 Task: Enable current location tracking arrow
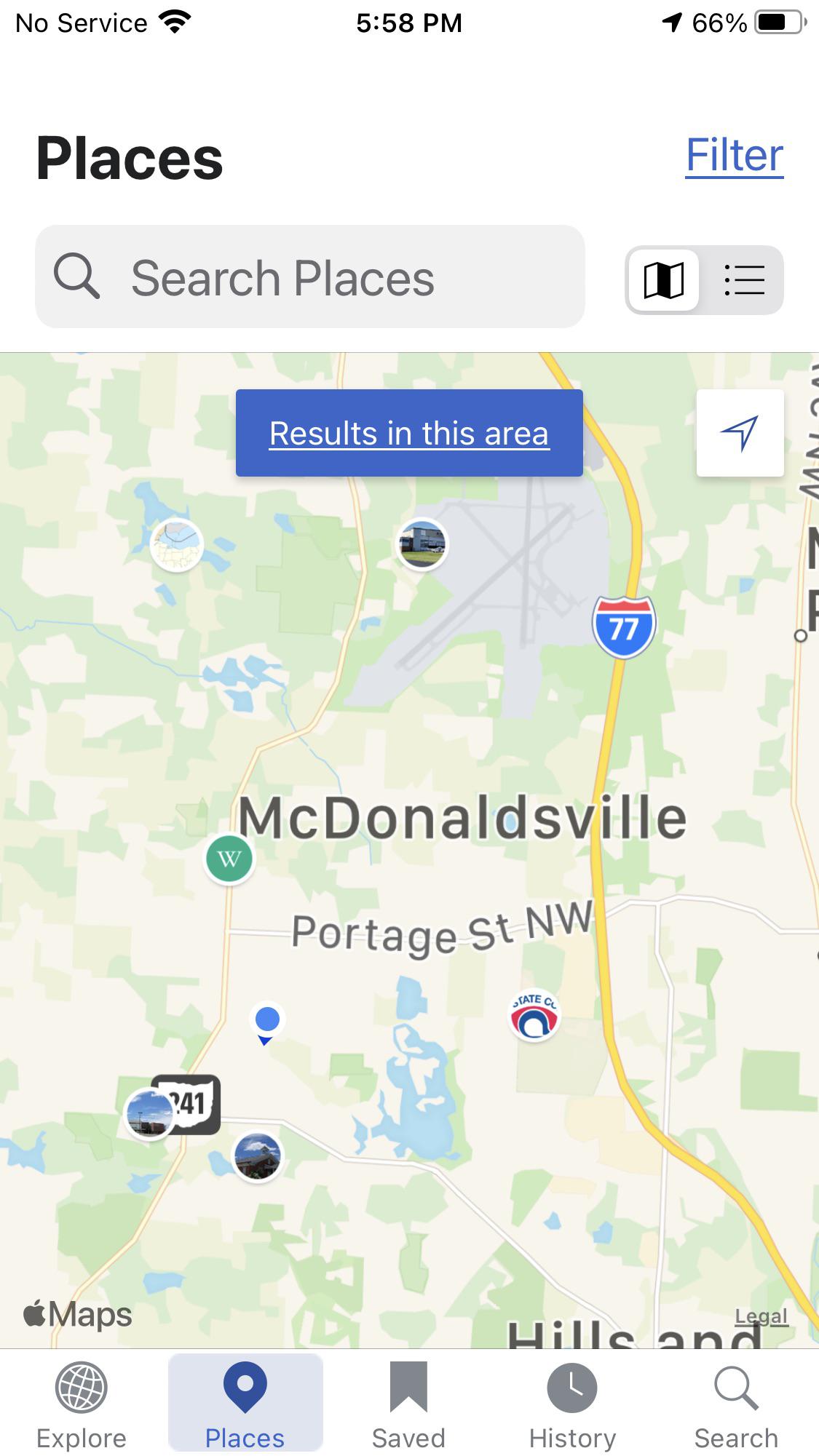tap(740, 432)
